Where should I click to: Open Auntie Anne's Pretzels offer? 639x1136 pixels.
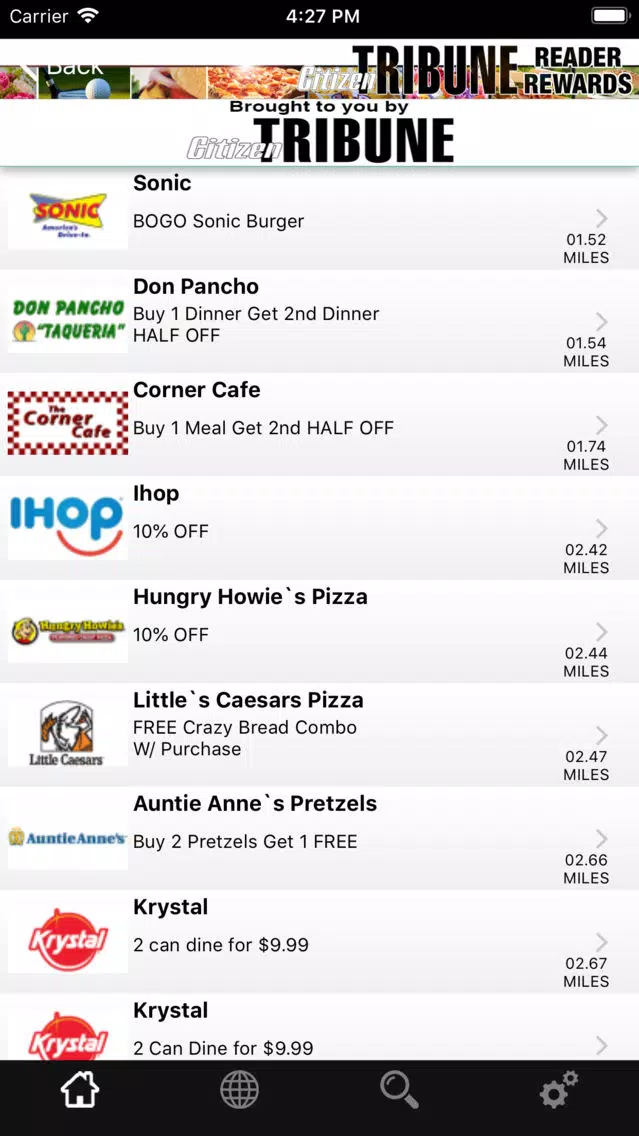click(320, 839)
